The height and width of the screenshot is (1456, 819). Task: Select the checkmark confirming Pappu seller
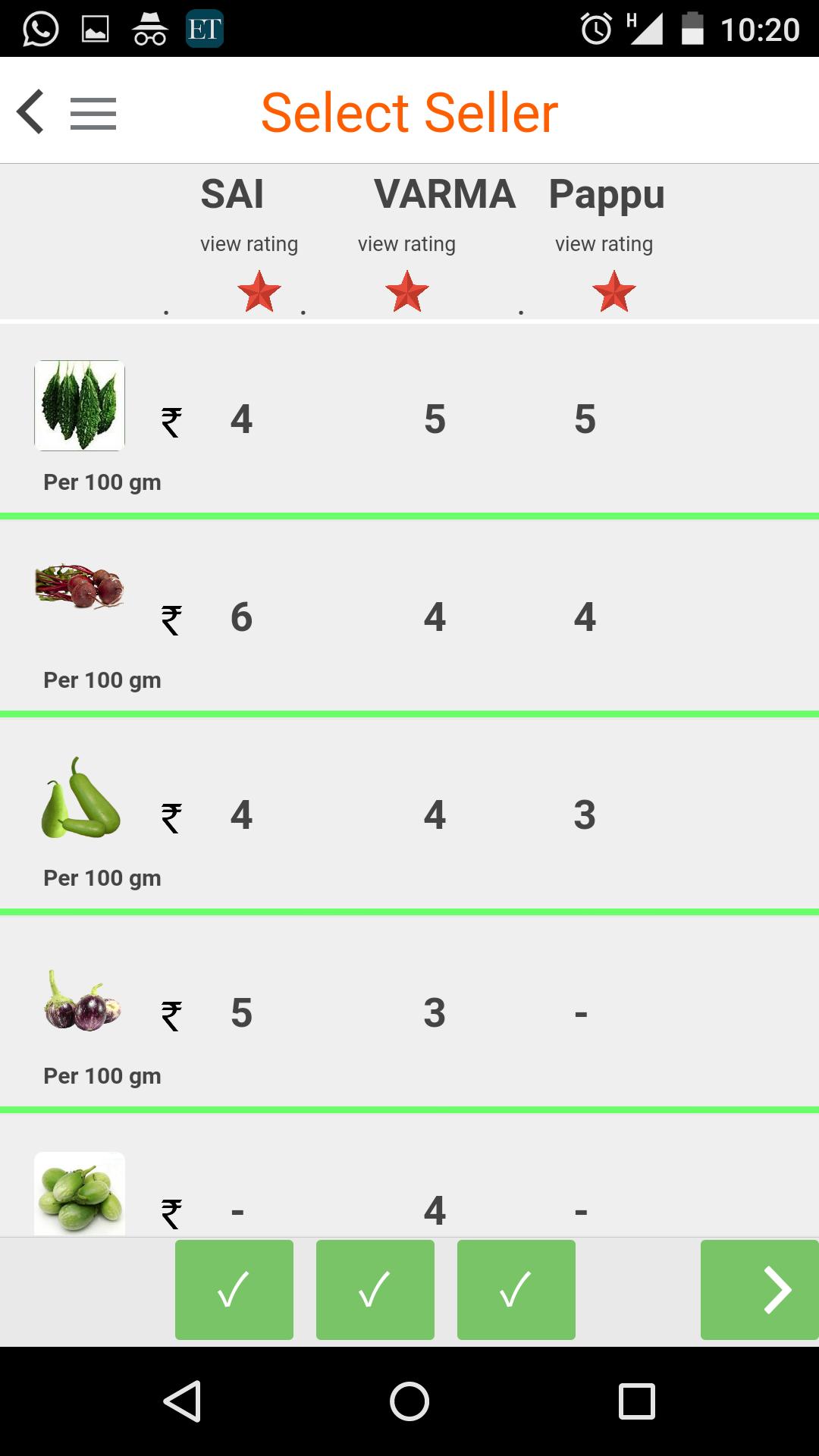point(516,1289)
